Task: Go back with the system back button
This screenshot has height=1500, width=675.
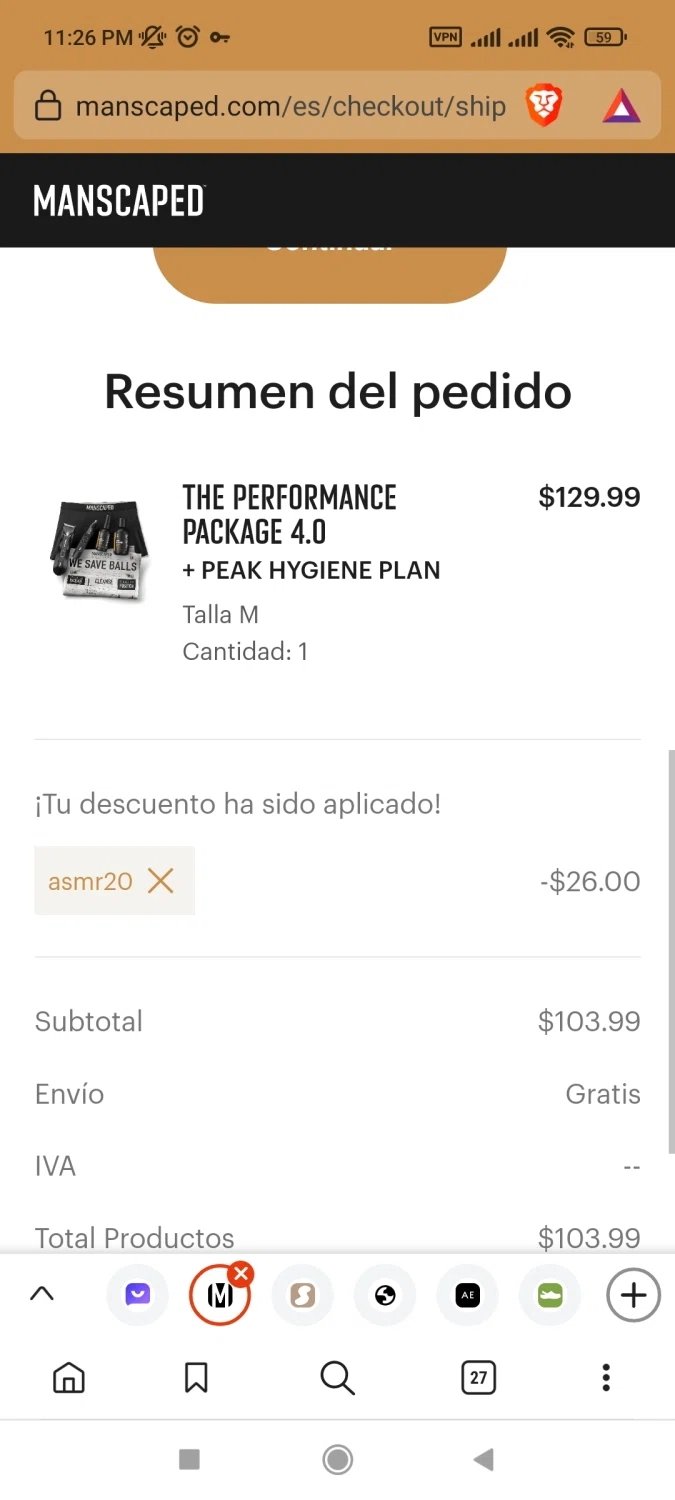Action: click(x=484, y=1460)
